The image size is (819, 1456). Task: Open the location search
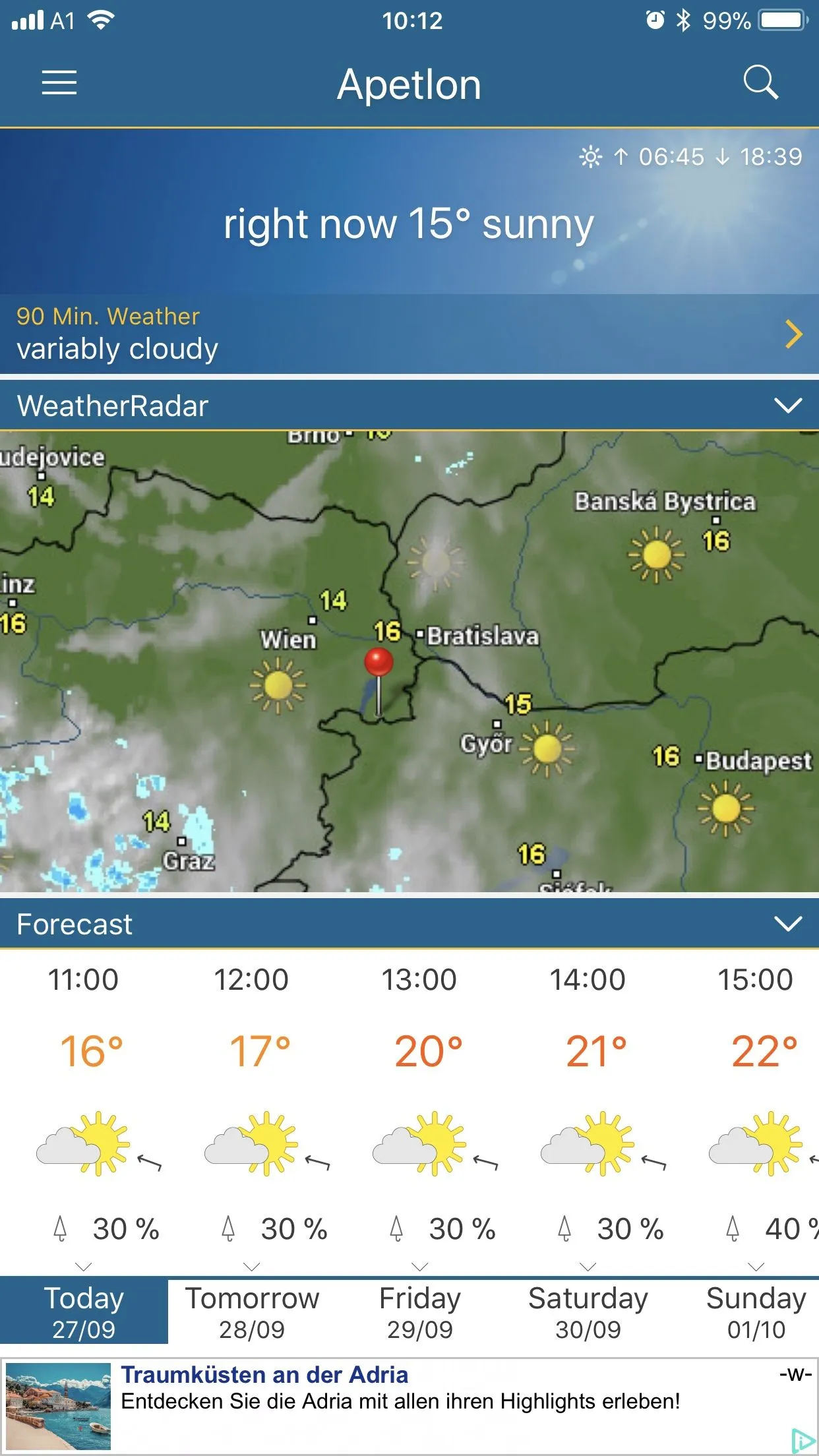tap(760, 83)
